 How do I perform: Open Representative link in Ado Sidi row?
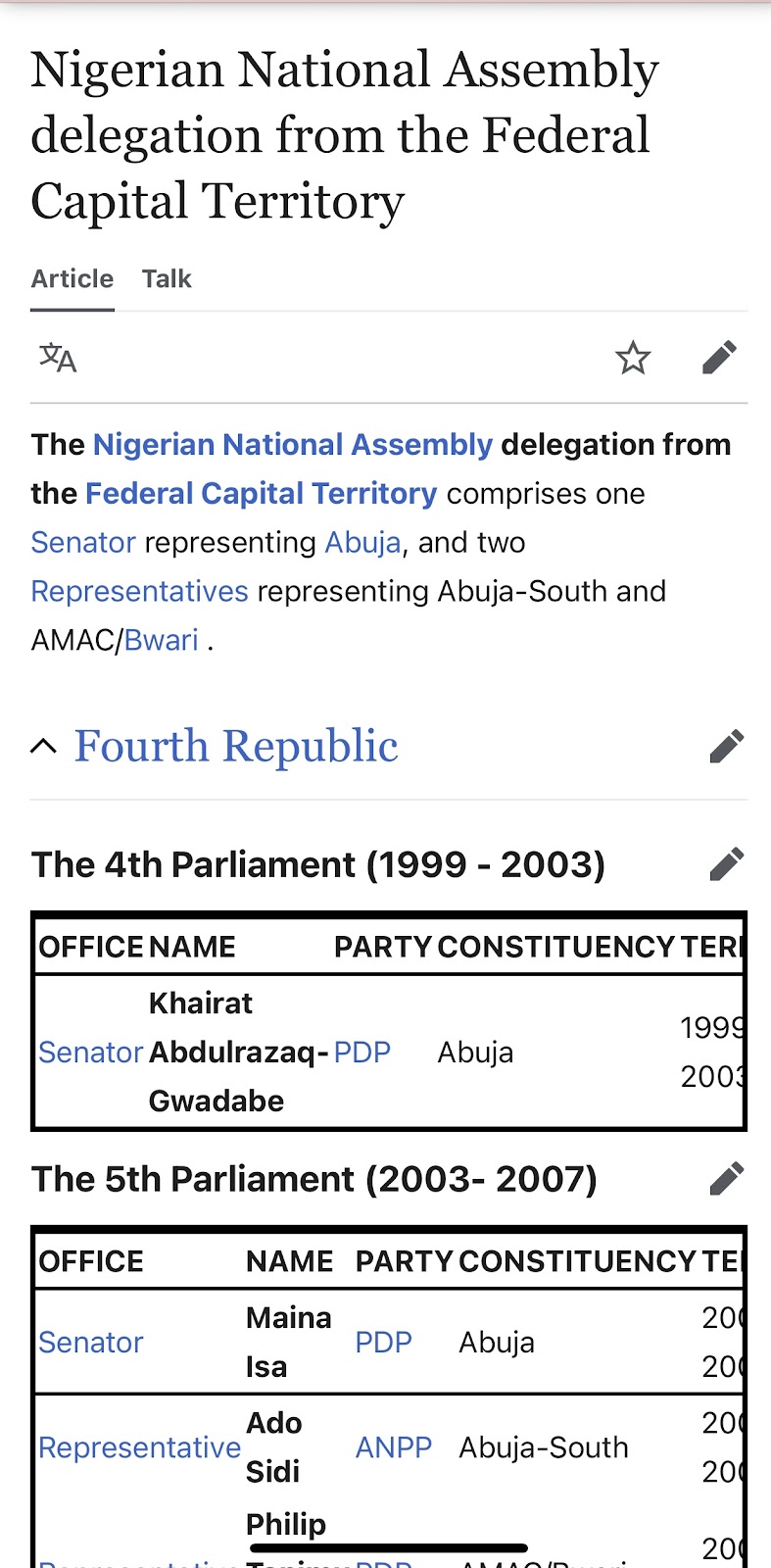pyautogui.click(x=140, y=1447)
